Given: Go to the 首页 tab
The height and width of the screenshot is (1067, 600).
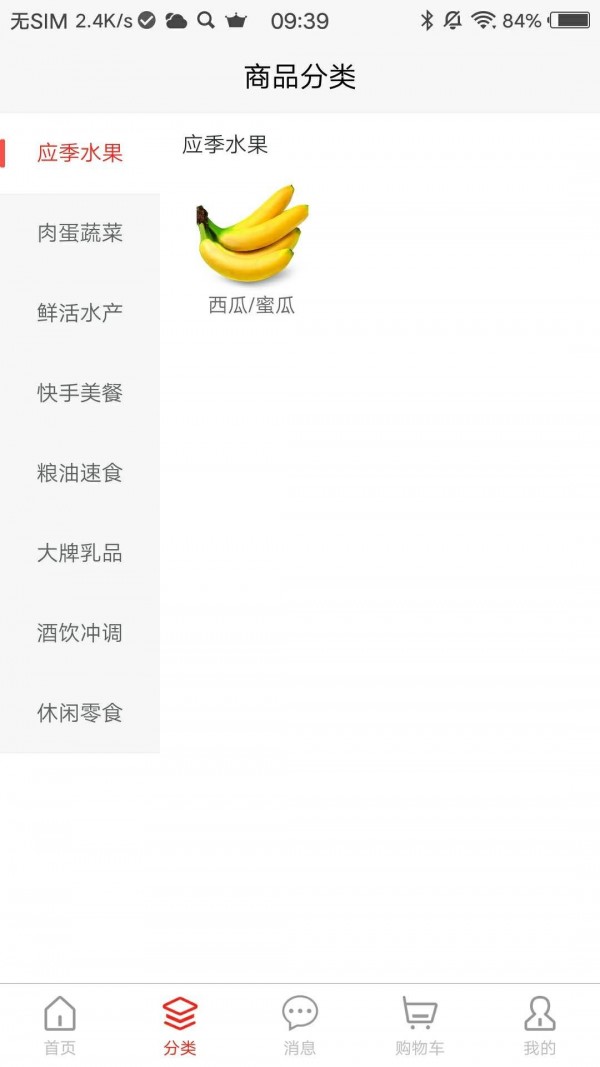Looking at the screenshot, I should click(60, 1025).
